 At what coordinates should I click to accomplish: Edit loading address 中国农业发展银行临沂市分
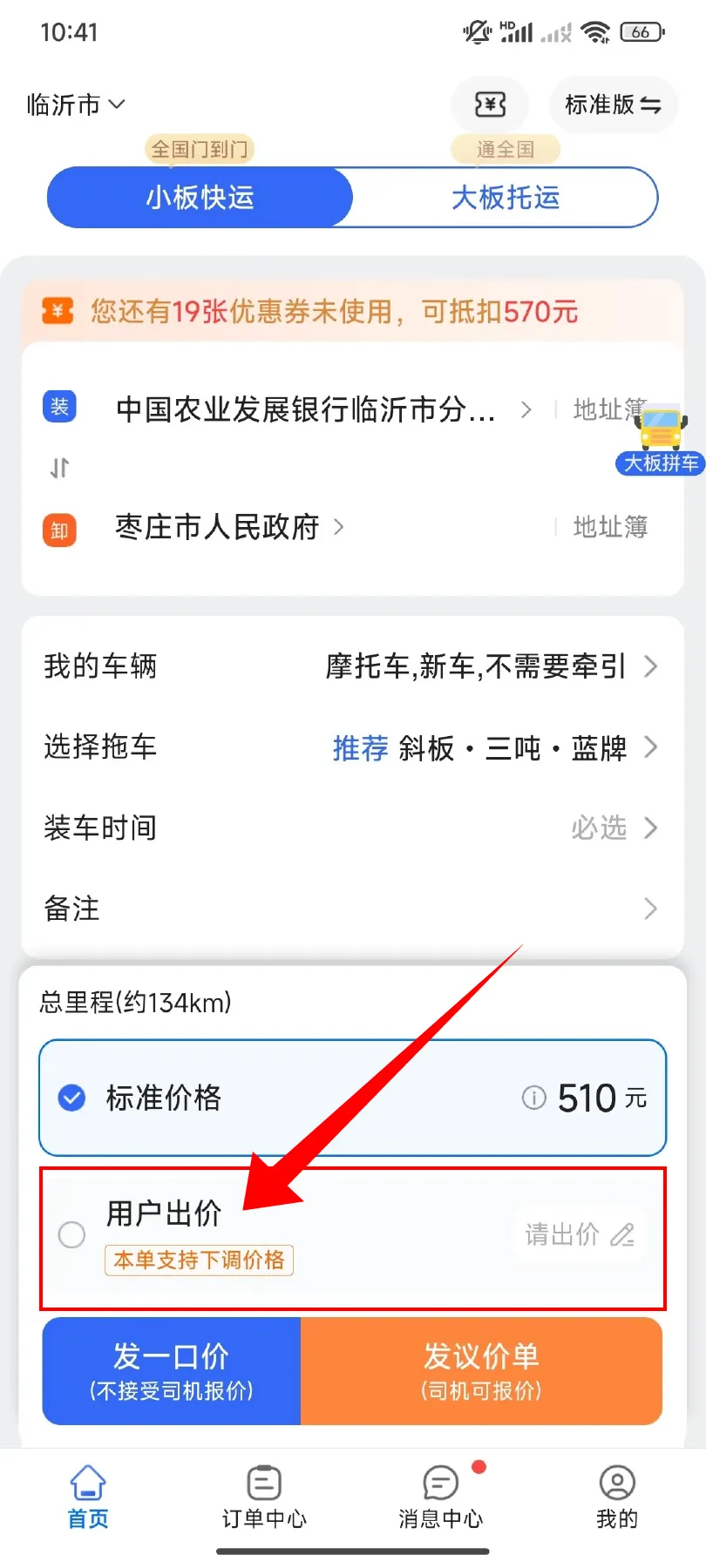click(305, 409)
